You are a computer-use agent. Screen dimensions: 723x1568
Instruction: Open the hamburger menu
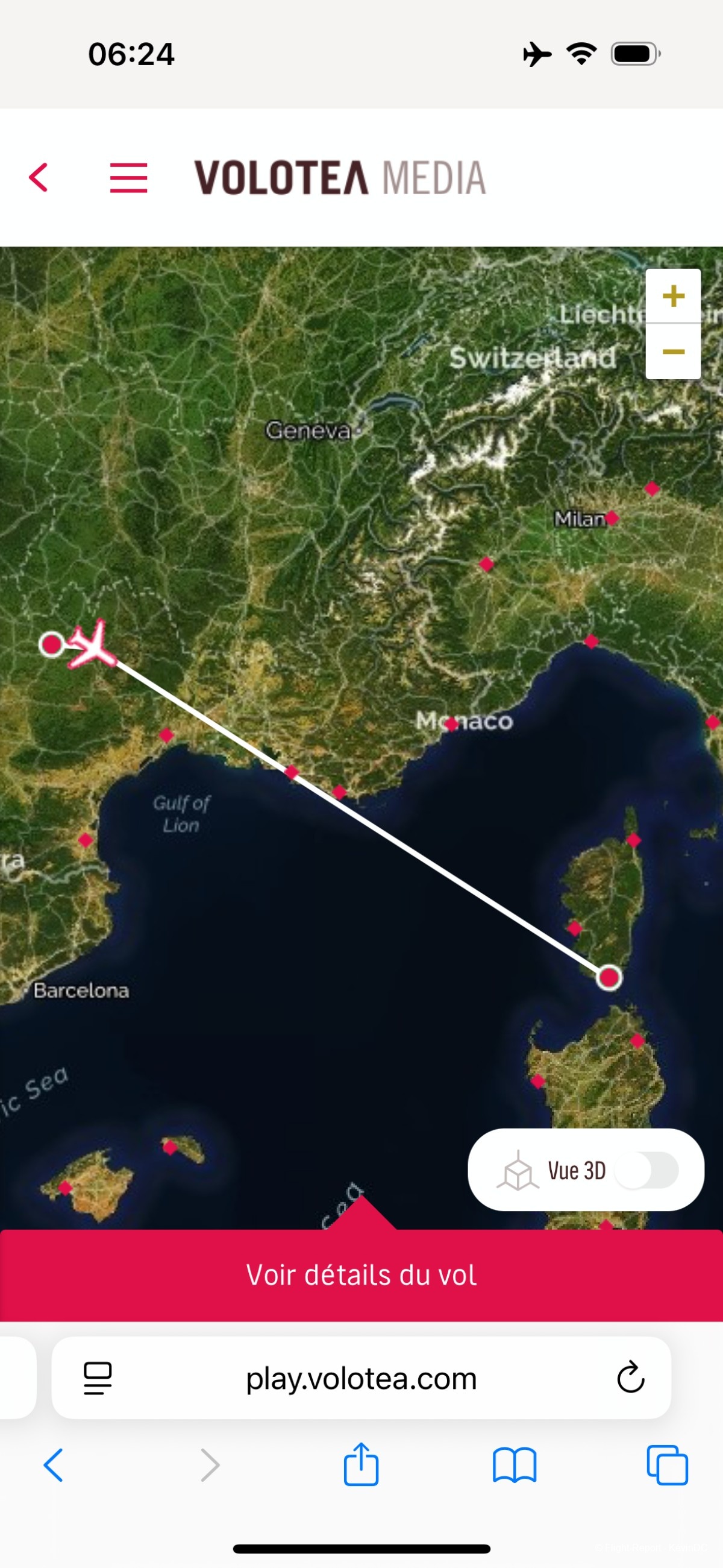(x=128, y=178)
